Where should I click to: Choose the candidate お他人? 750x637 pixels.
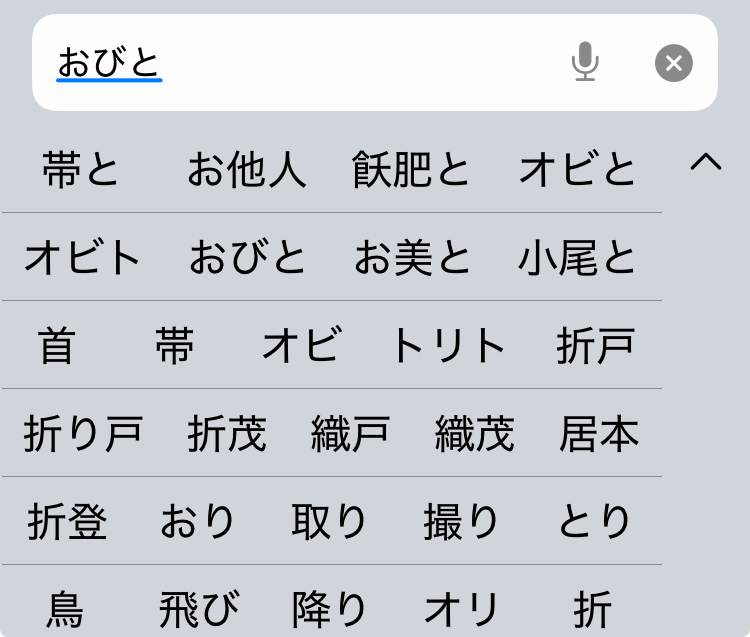[x=246, y=169]
